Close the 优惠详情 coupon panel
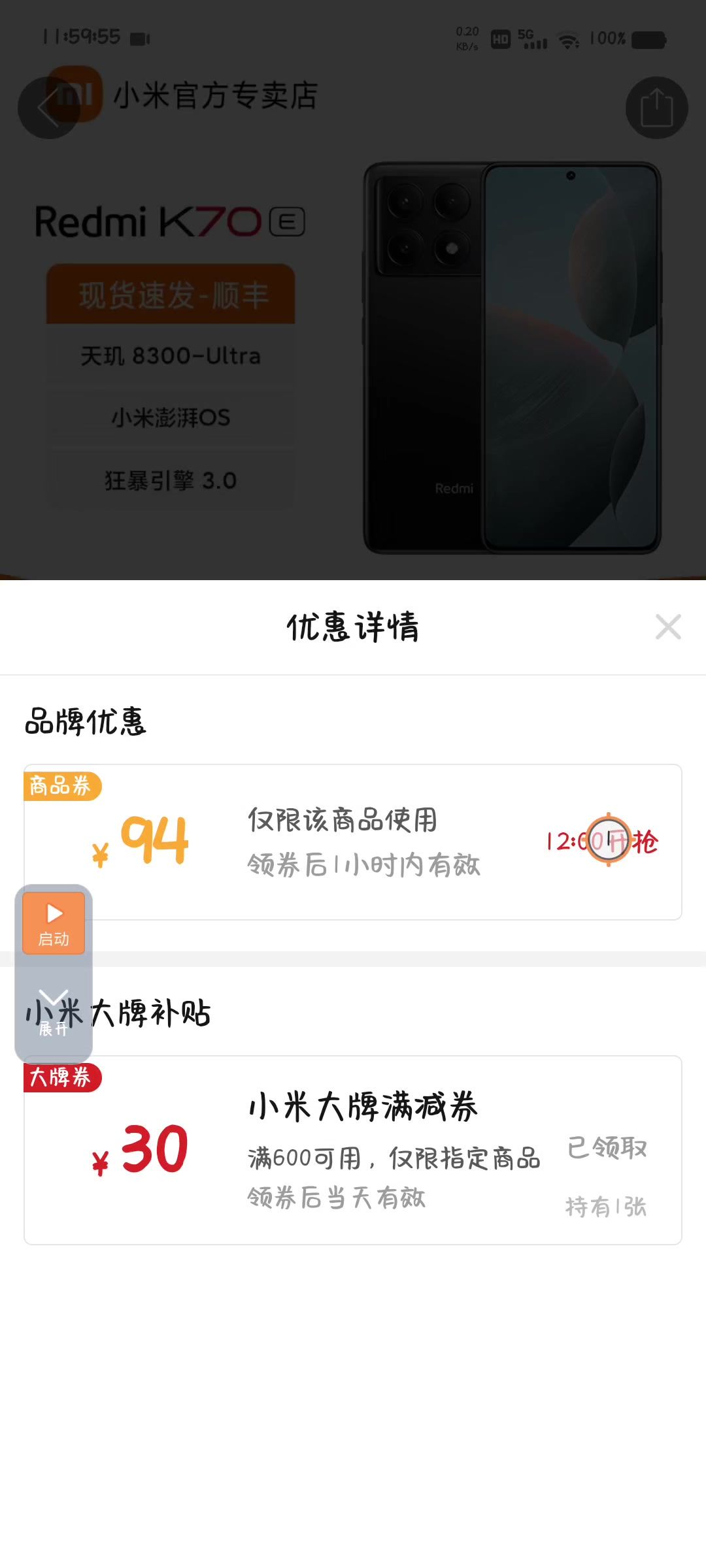706x1568 pixels. point(668,627)
